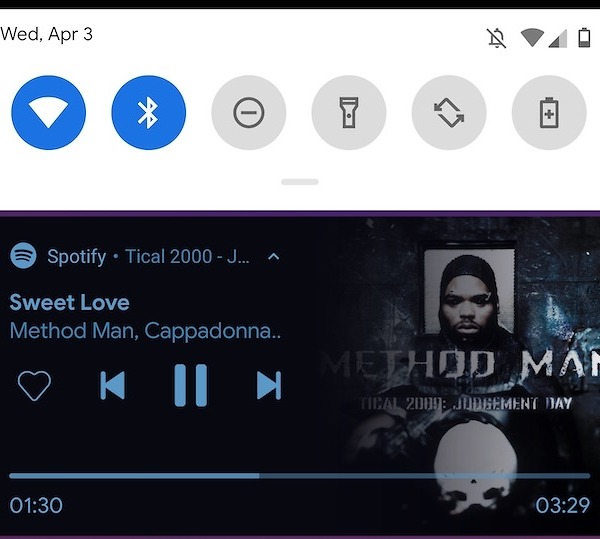Screen dimensions: 600x539
Task: Like the song Sweet Love
Action: pyautogui.click(x=34, y=385)
